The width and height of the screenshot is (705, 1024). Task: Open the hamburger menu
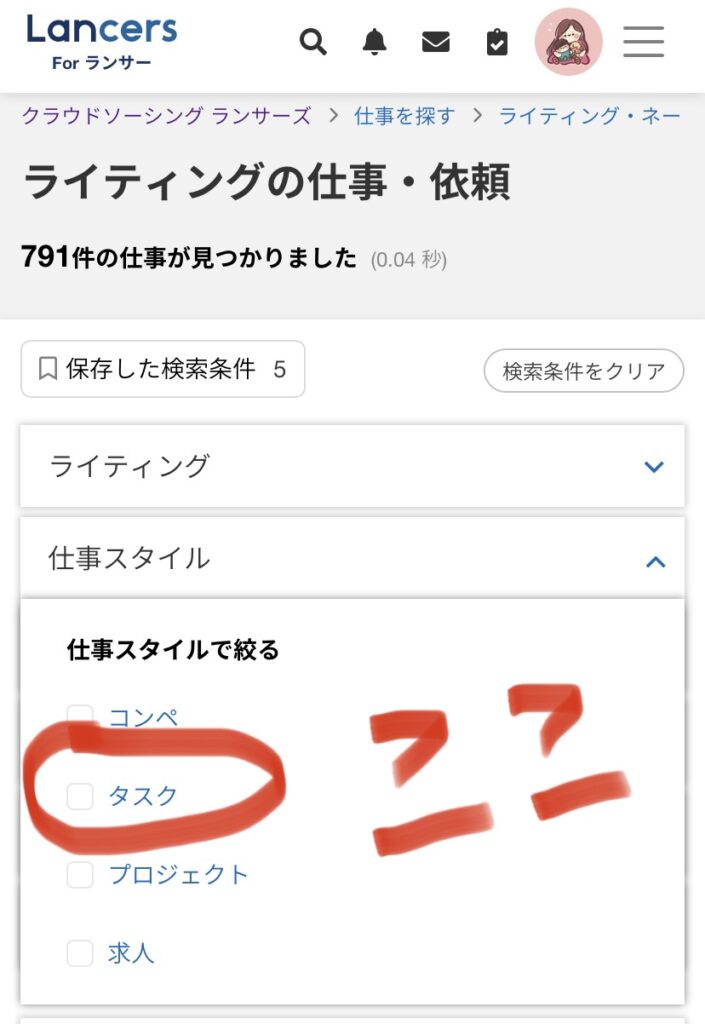[644, 42]
